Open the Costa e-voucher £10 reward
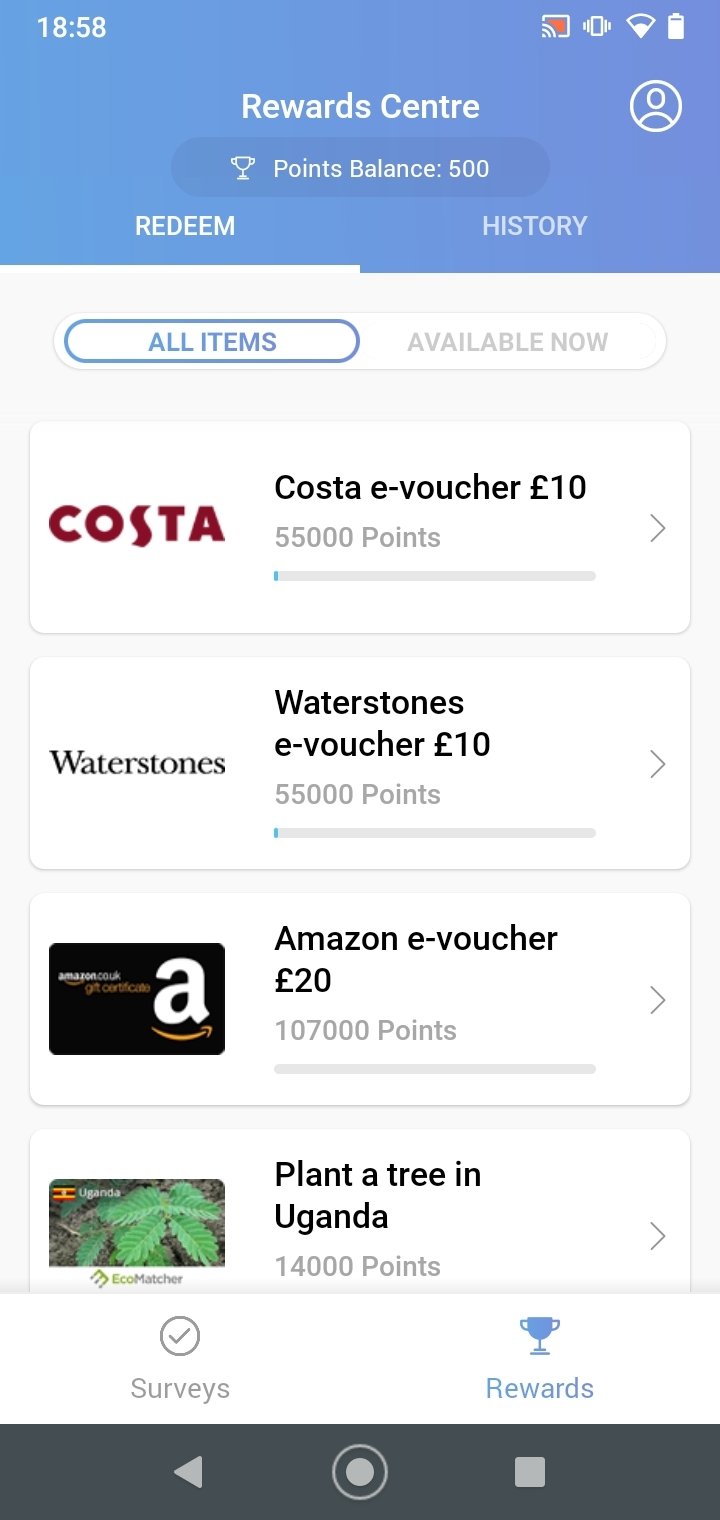 click(x=360, y=527)
